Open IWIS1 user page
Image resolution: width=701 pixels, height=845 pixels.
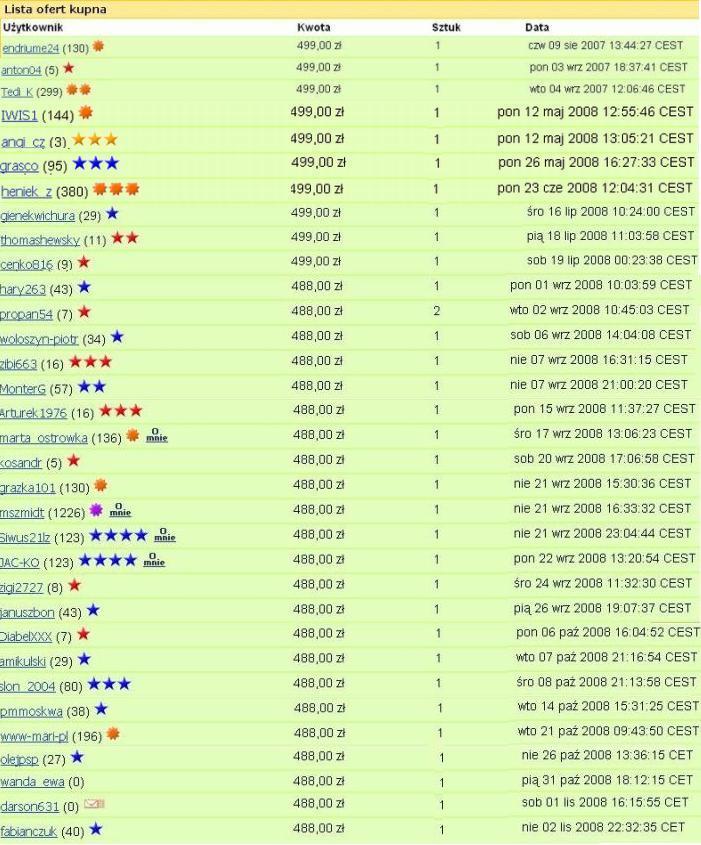pyautogui.click(x=20, y=115)
